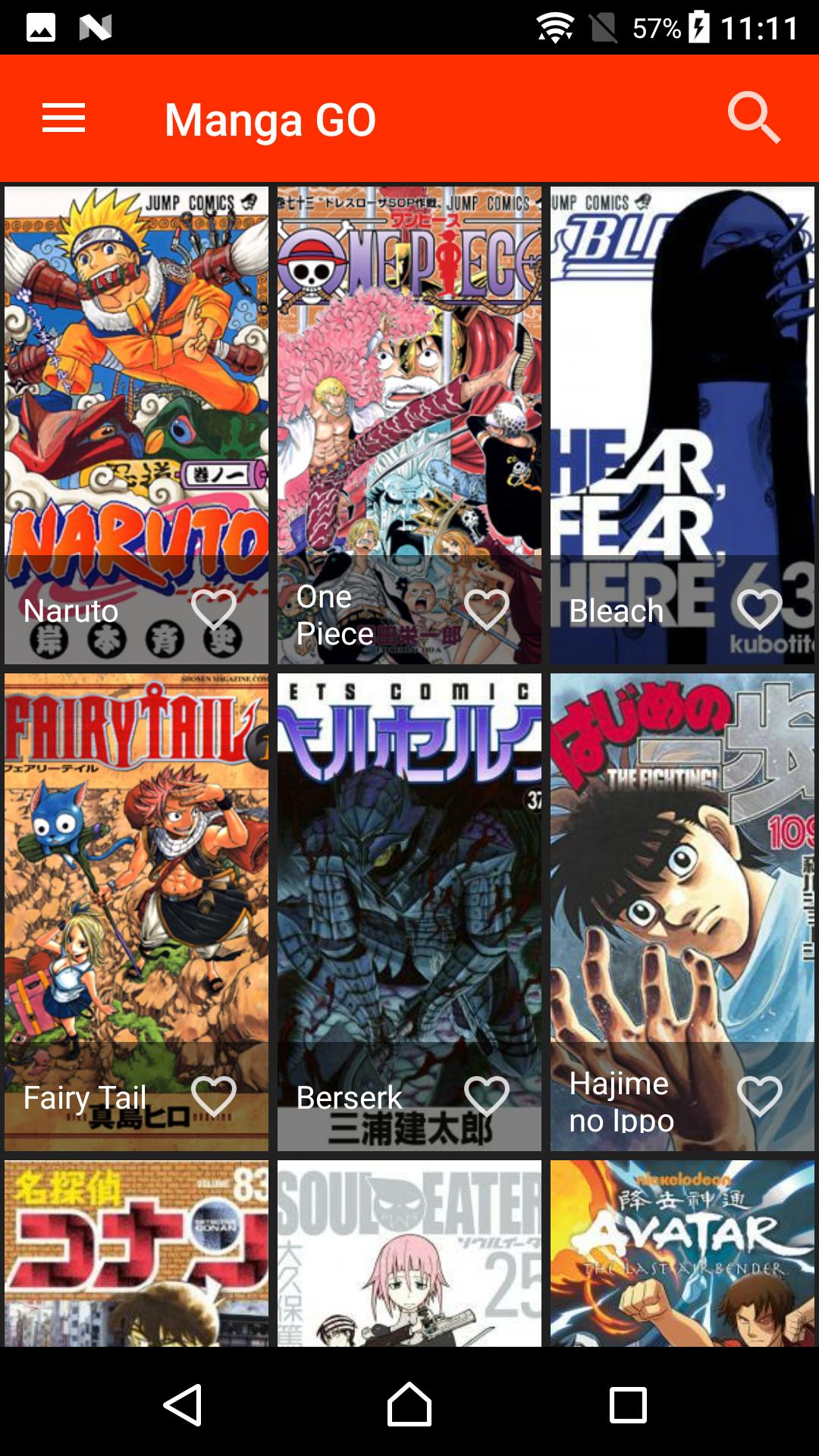Screen dimensions: 819x1456
Task: Tap the Manga GO title
Action: point(270,118)
